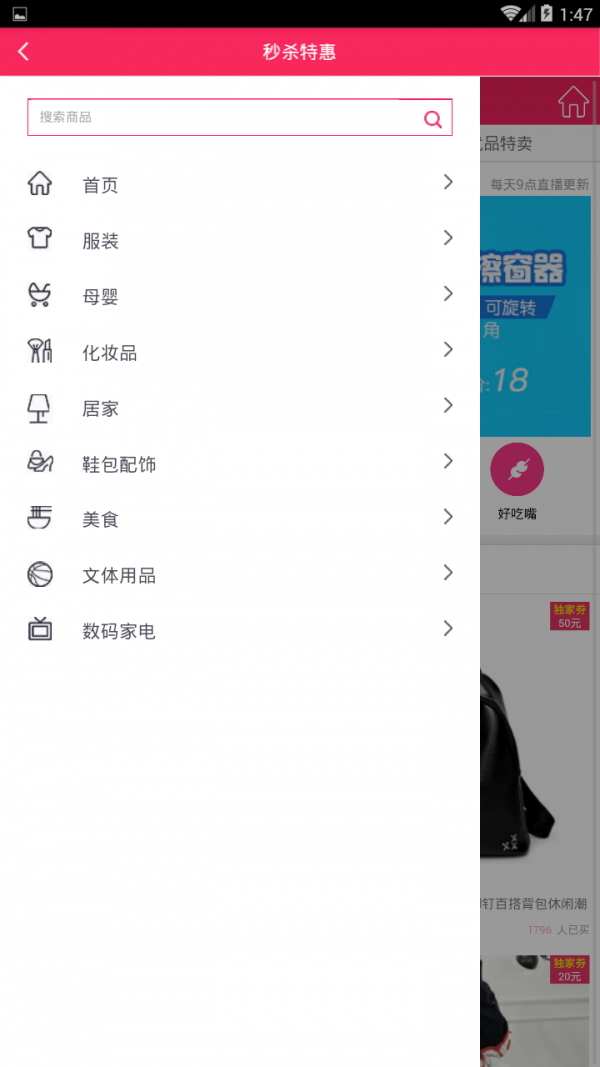
Task: Tap the magnifier icon in search box
Action: [433, 119]
